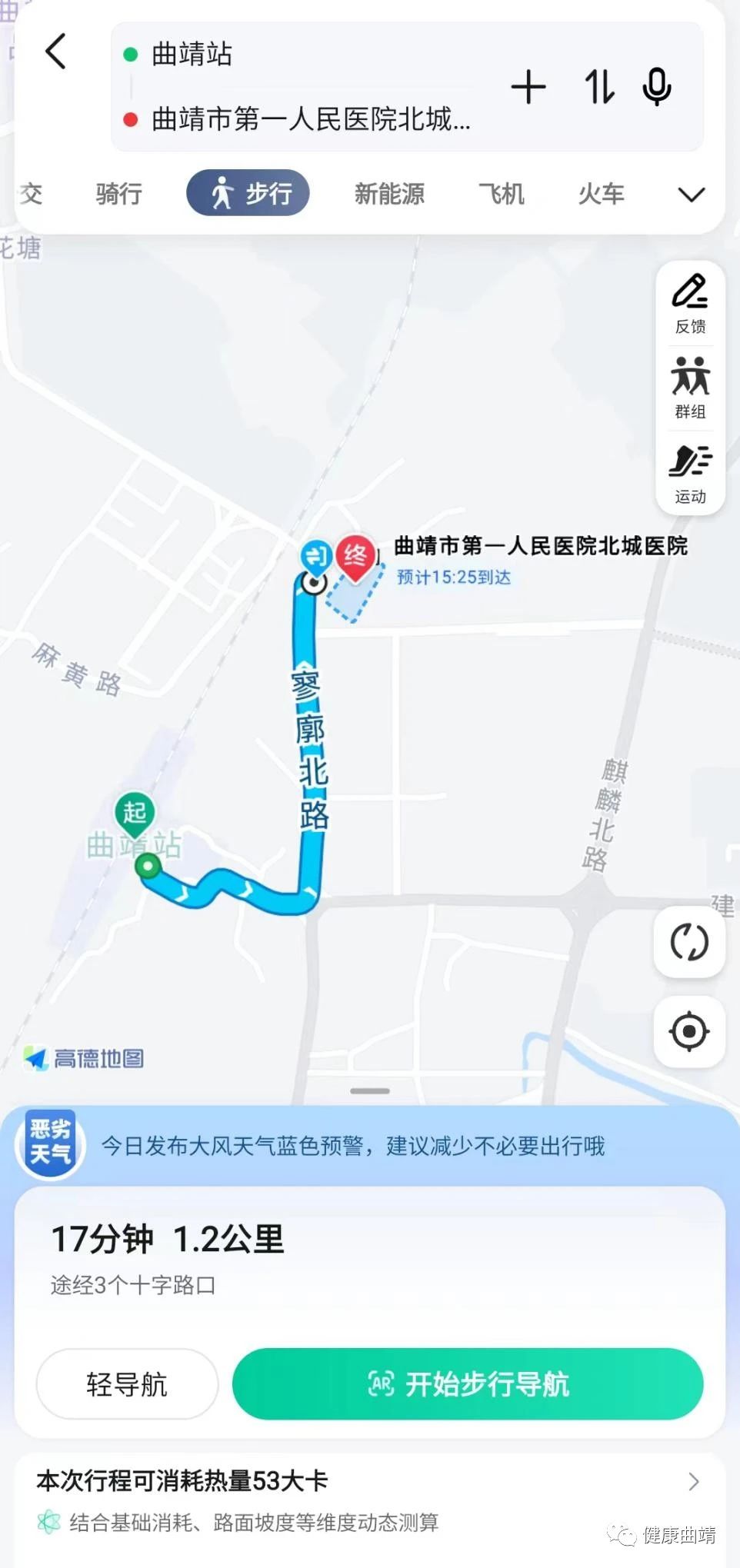Refresh the route with the circular arrows
740x1568 pixels.
(x=688, y=941)
